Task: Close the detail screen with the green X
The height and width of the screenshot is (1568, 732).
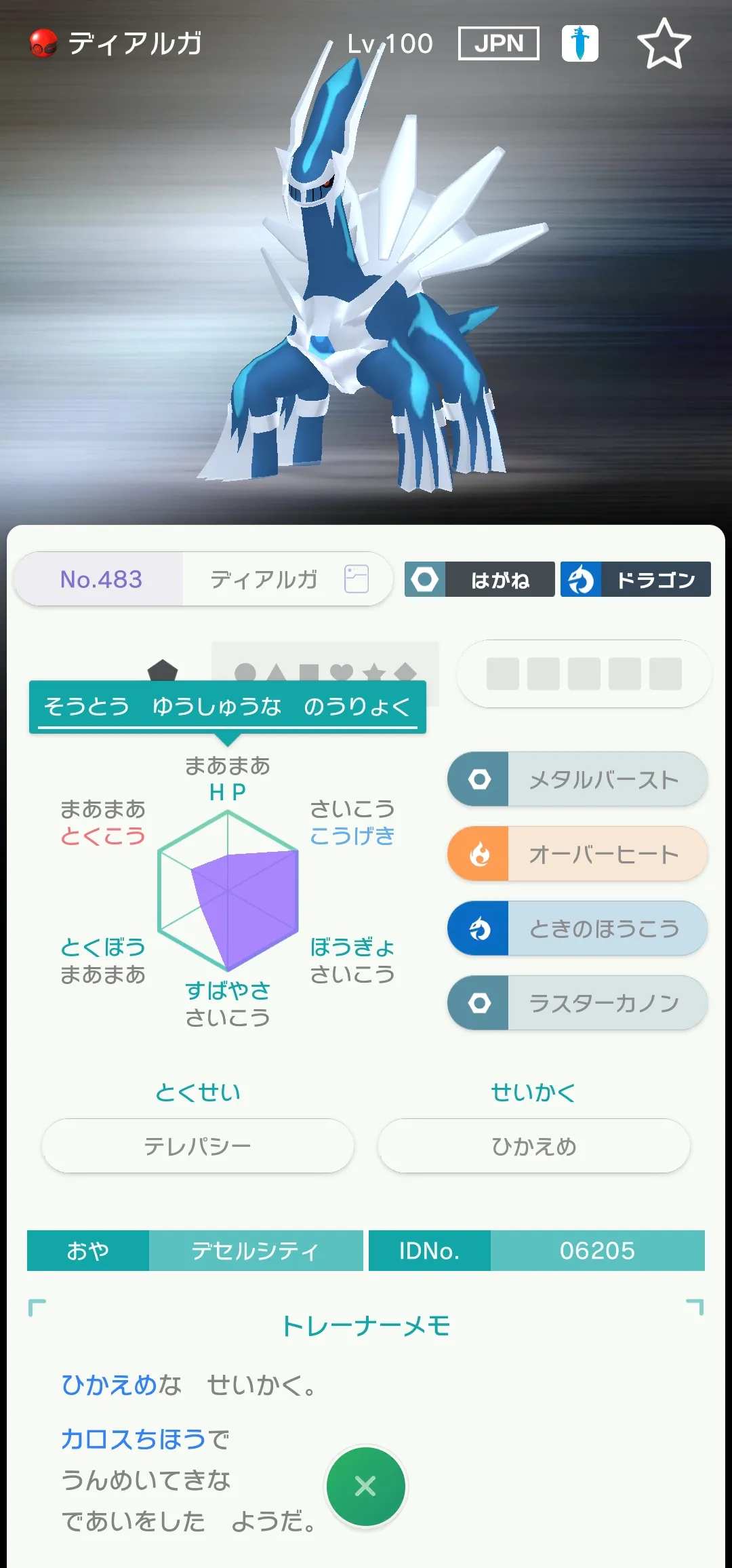Action: click(x=366, y=1487)
